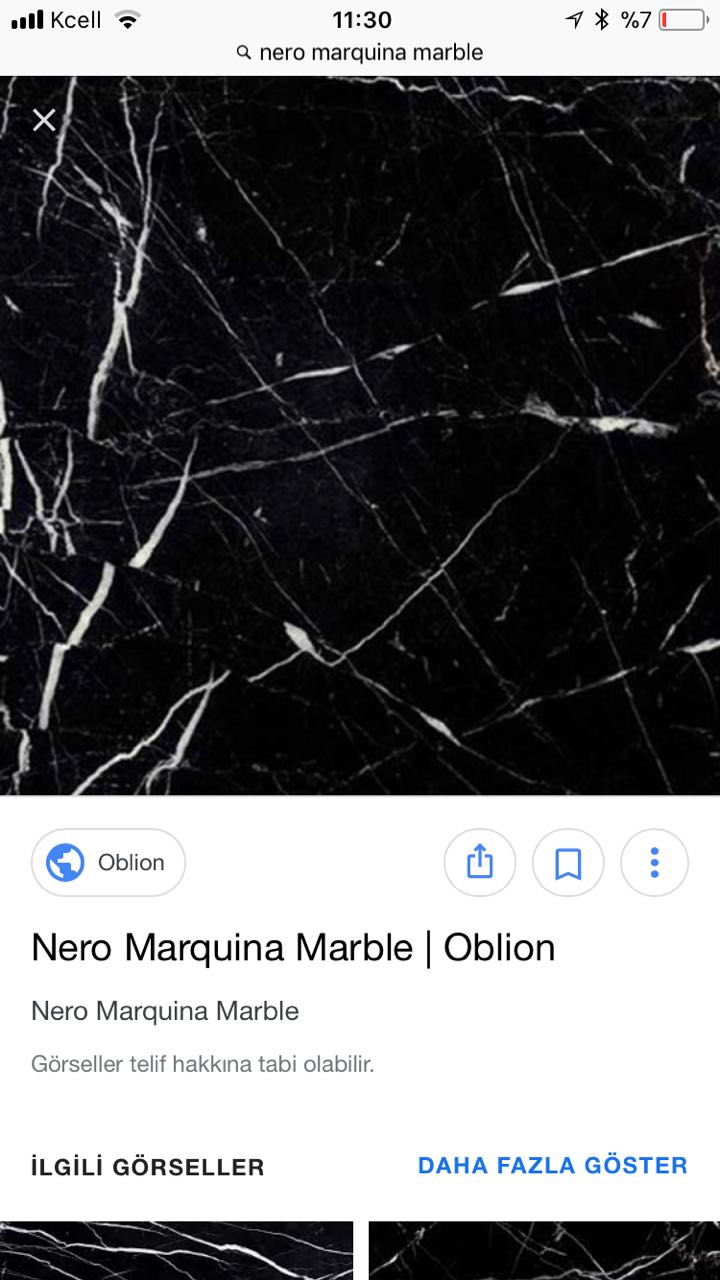The width and height of the screenshot is (720, 1280).
Task: Open the second related image thumbnail
Action: click(x=544, y=1251)
